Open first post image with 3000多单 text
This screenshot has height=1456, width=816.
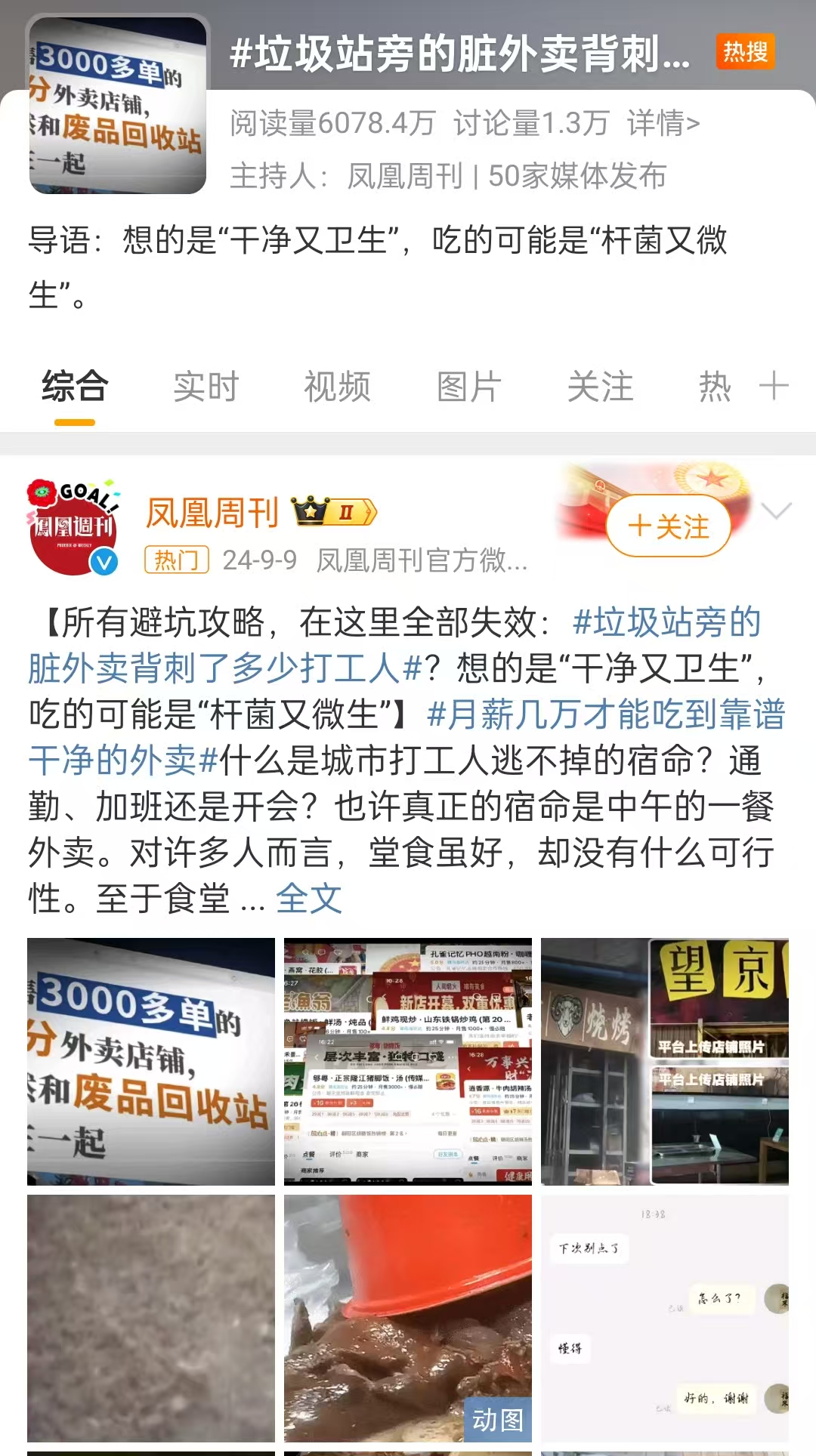pyautogui.click(x=151, y=1061)
